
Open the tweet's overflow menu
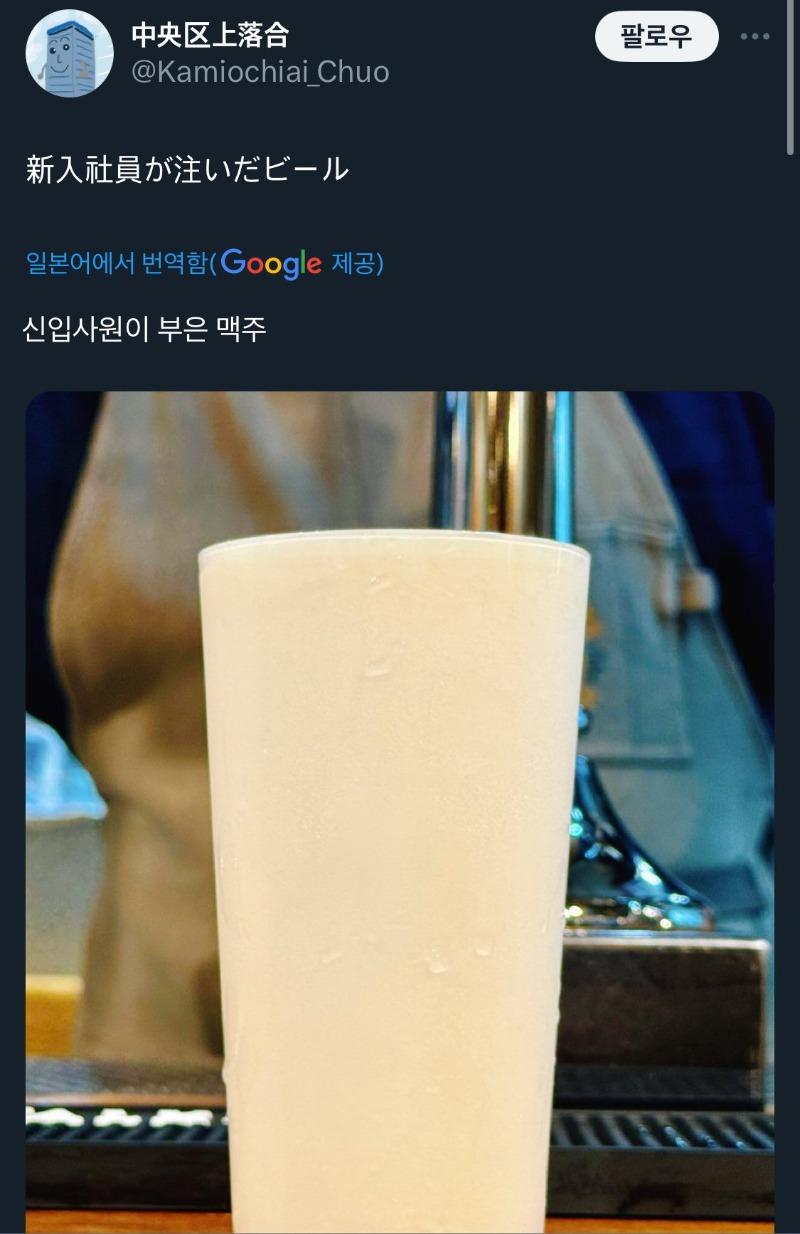755,37
